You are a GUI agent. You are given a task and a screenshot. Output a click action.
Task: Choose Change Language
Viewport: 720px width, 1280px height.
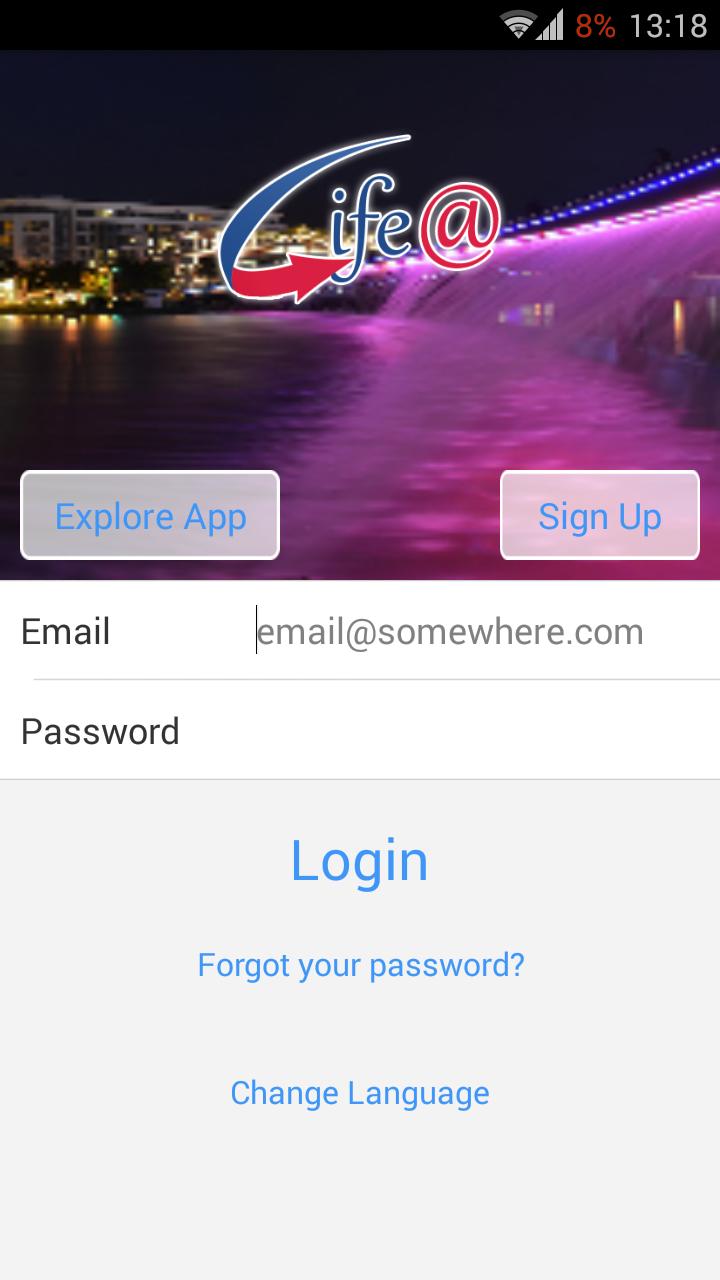[360, 1093]
